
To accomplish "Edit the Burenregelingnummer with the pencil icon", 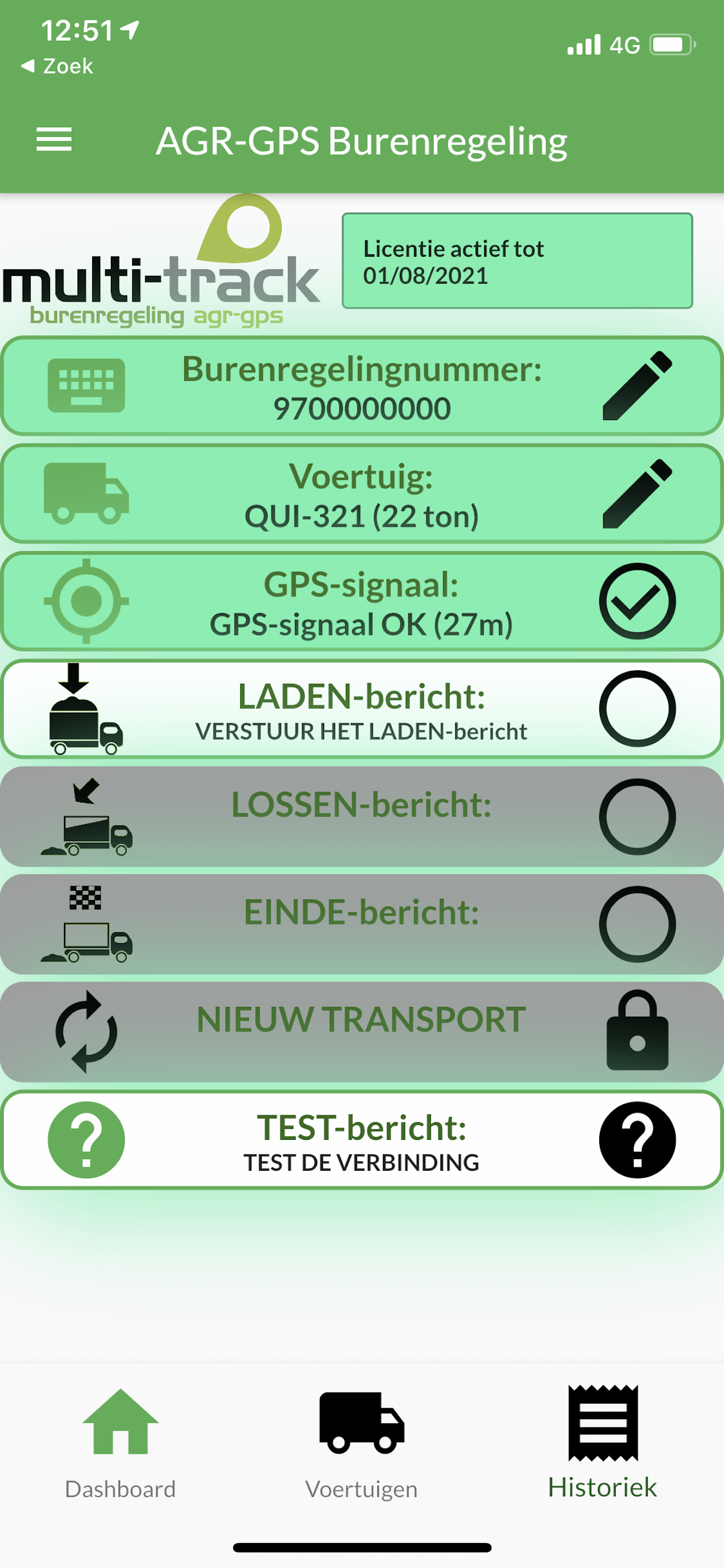I will pyautogui.click(x=637, y=386).
